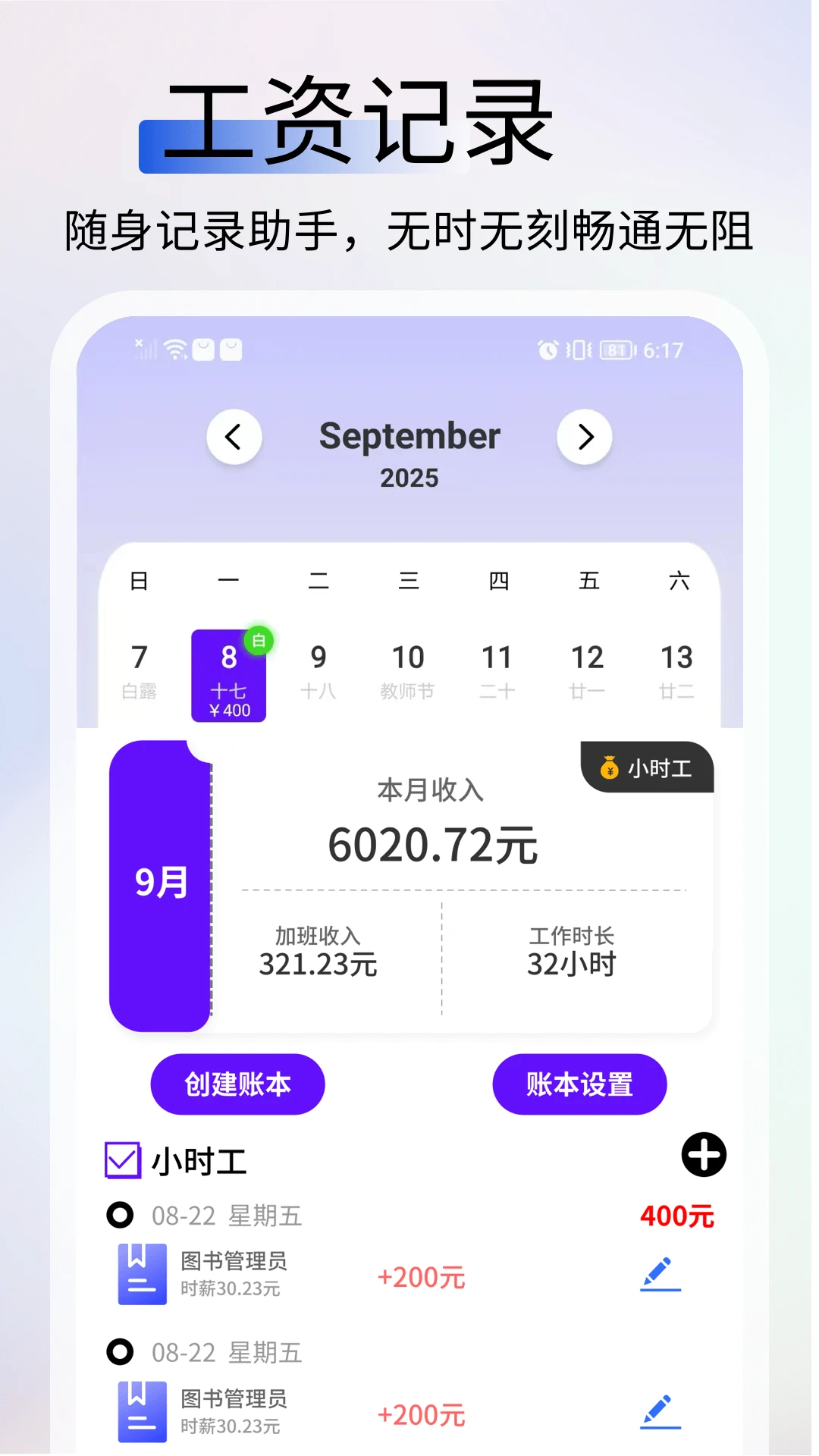Click the 创建账本 button
Screen dimensions: 819x1456
point(237,1085)
